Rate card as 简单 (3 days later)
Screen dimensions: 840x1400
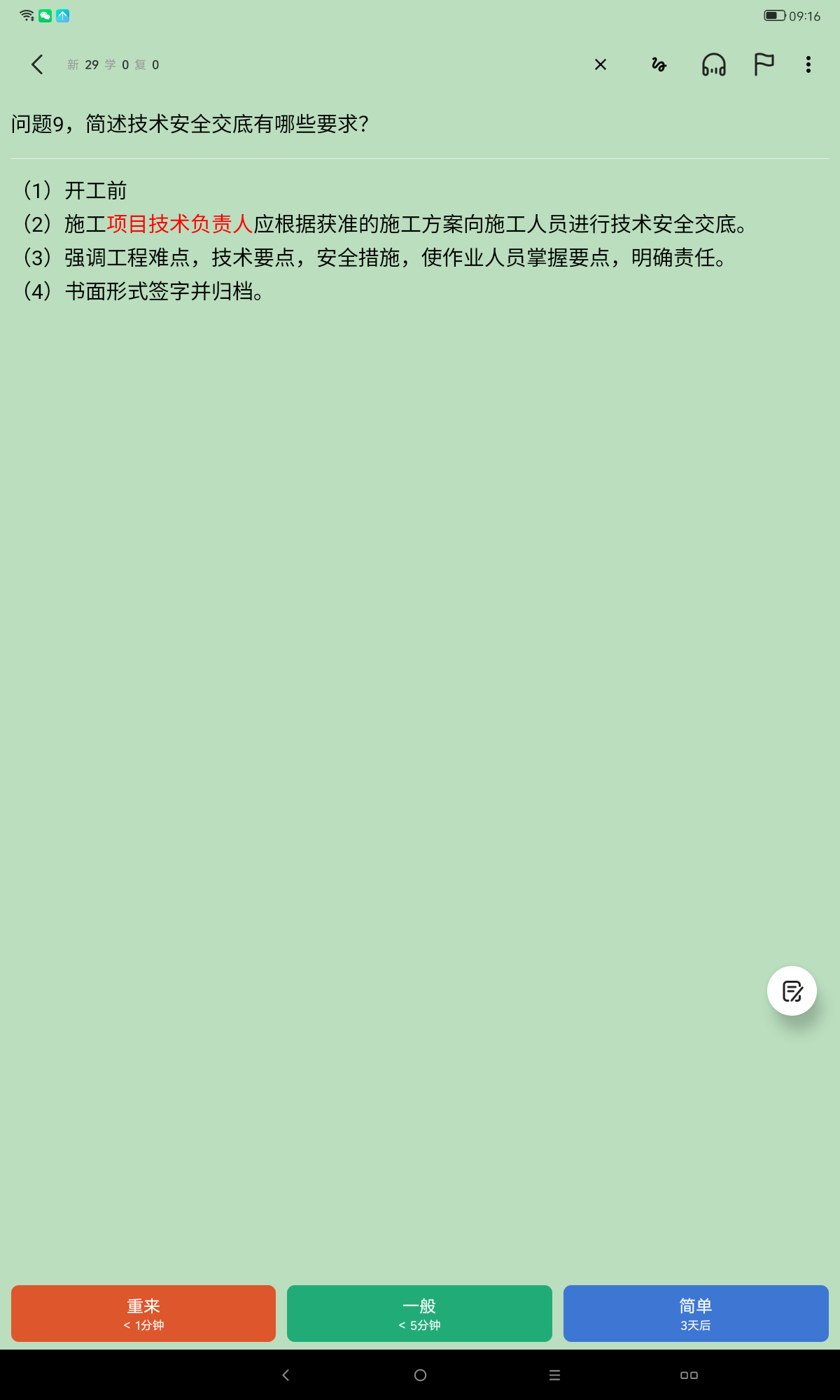tap(696, 1313)
